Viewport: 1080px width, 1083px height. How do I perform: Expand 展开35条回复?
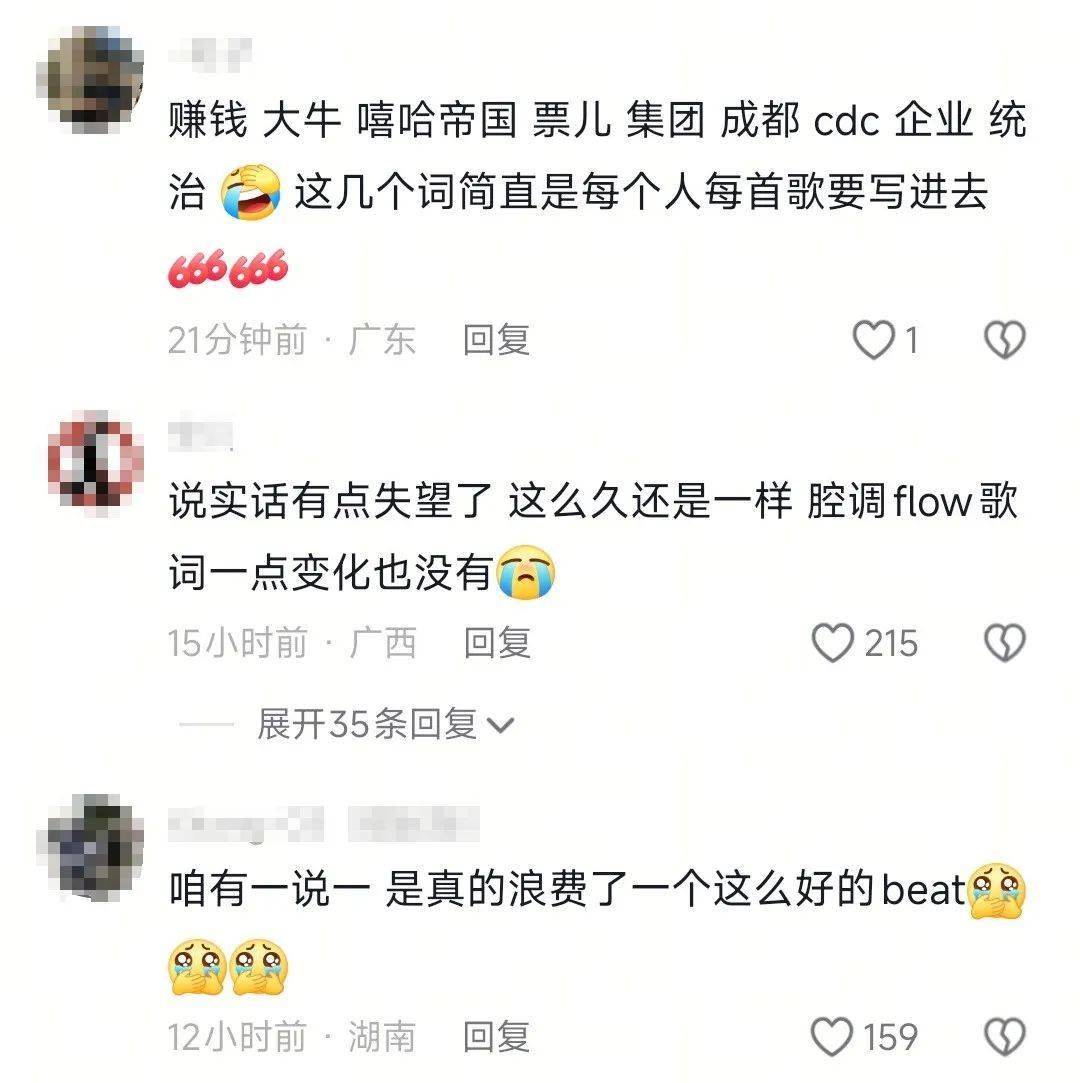pyautogui.click(x=385, y=724)
